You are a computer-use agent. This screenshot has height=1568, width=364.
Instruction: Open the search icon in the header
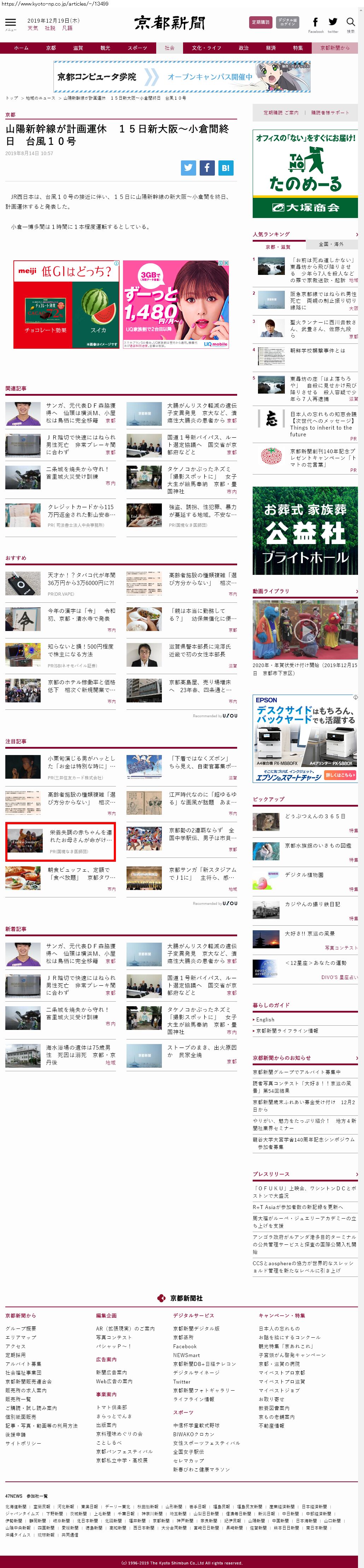[351, 23]
